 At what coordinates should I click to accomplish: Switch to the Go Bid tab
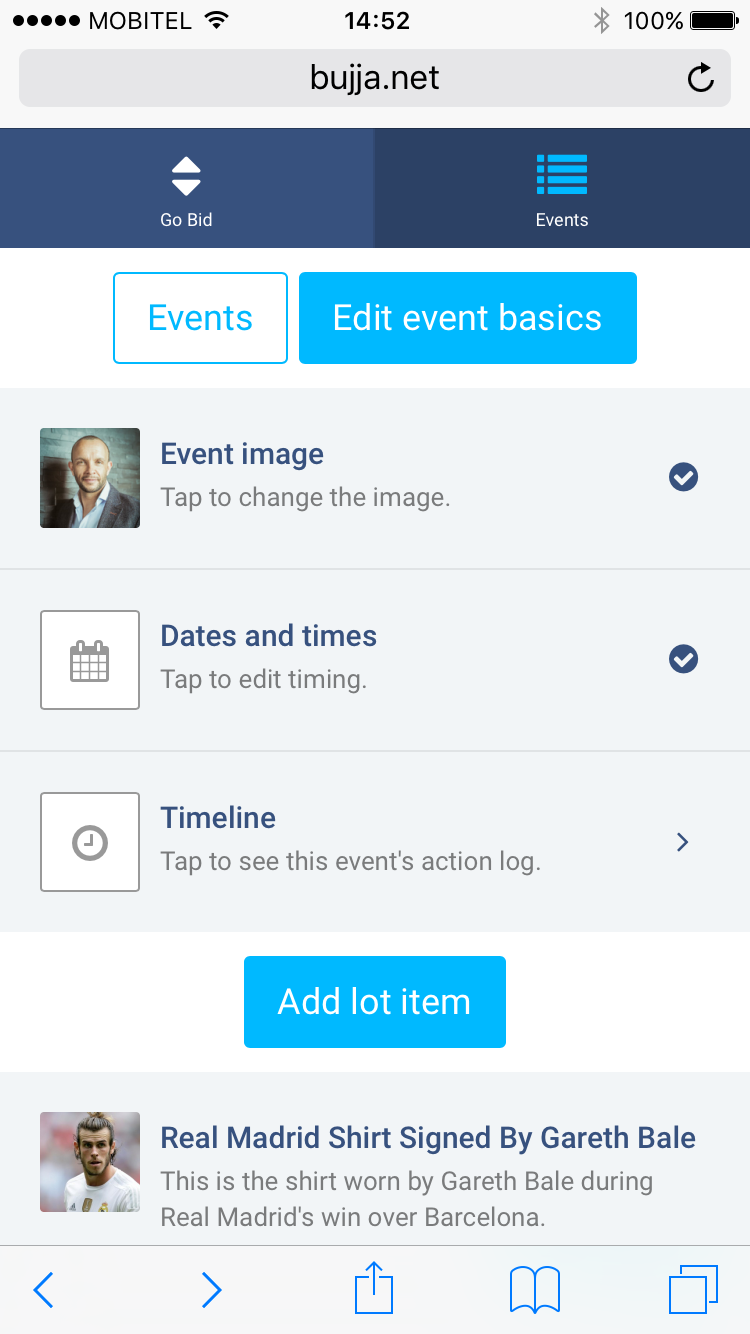click(x=187, y=188)
